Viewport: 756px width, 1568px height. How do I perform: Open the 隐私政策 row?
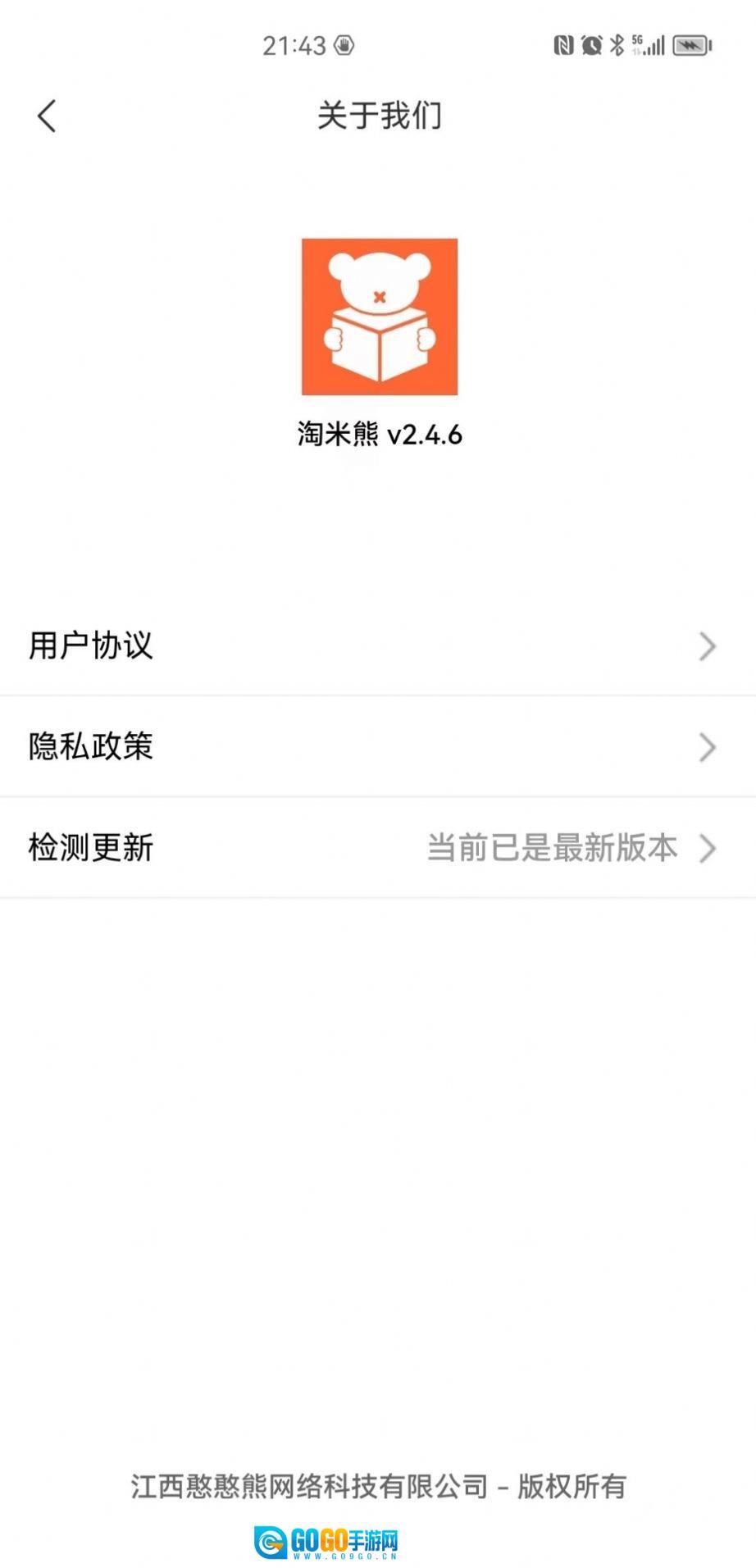point(377,747)
